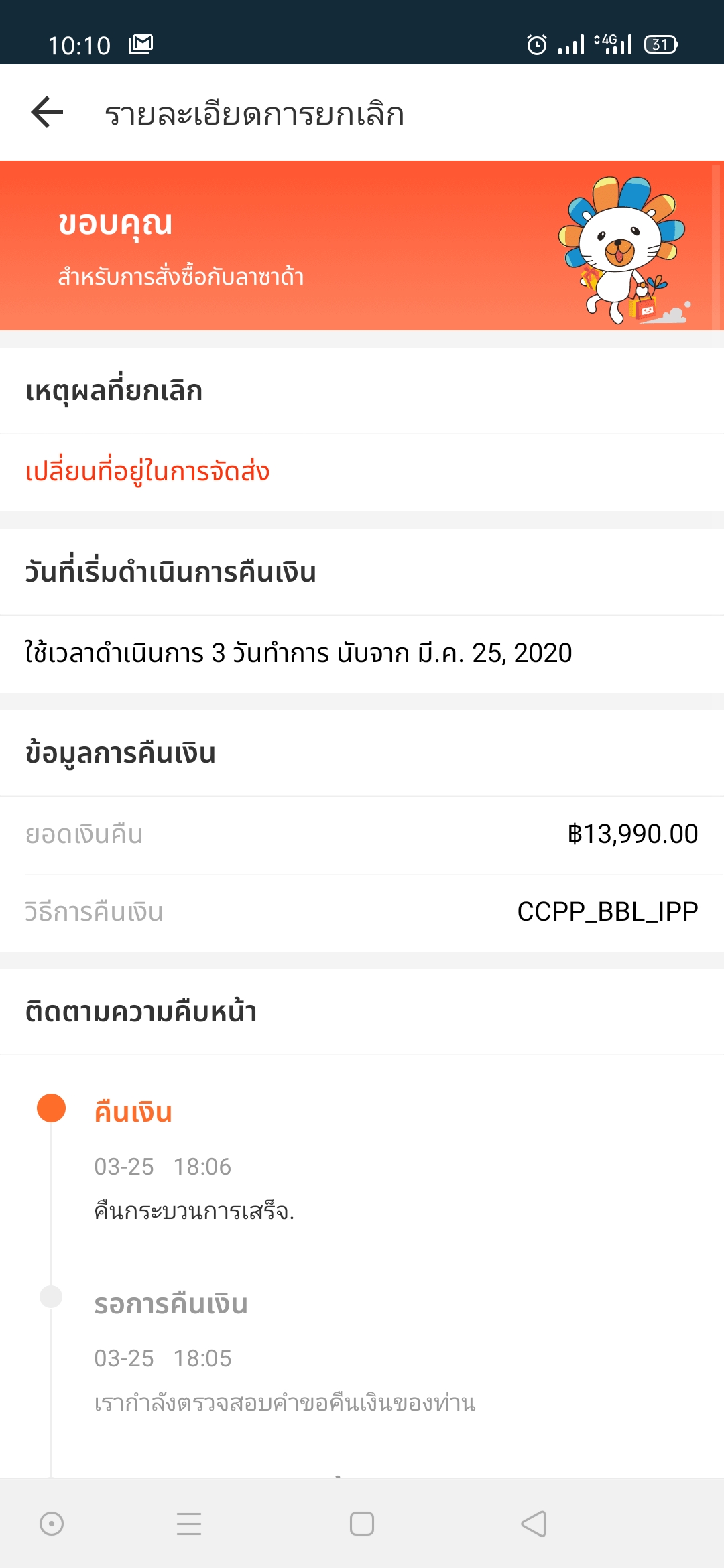Tap the system home button
The width and height of the screenshot is (724, 1568).
362,1524
